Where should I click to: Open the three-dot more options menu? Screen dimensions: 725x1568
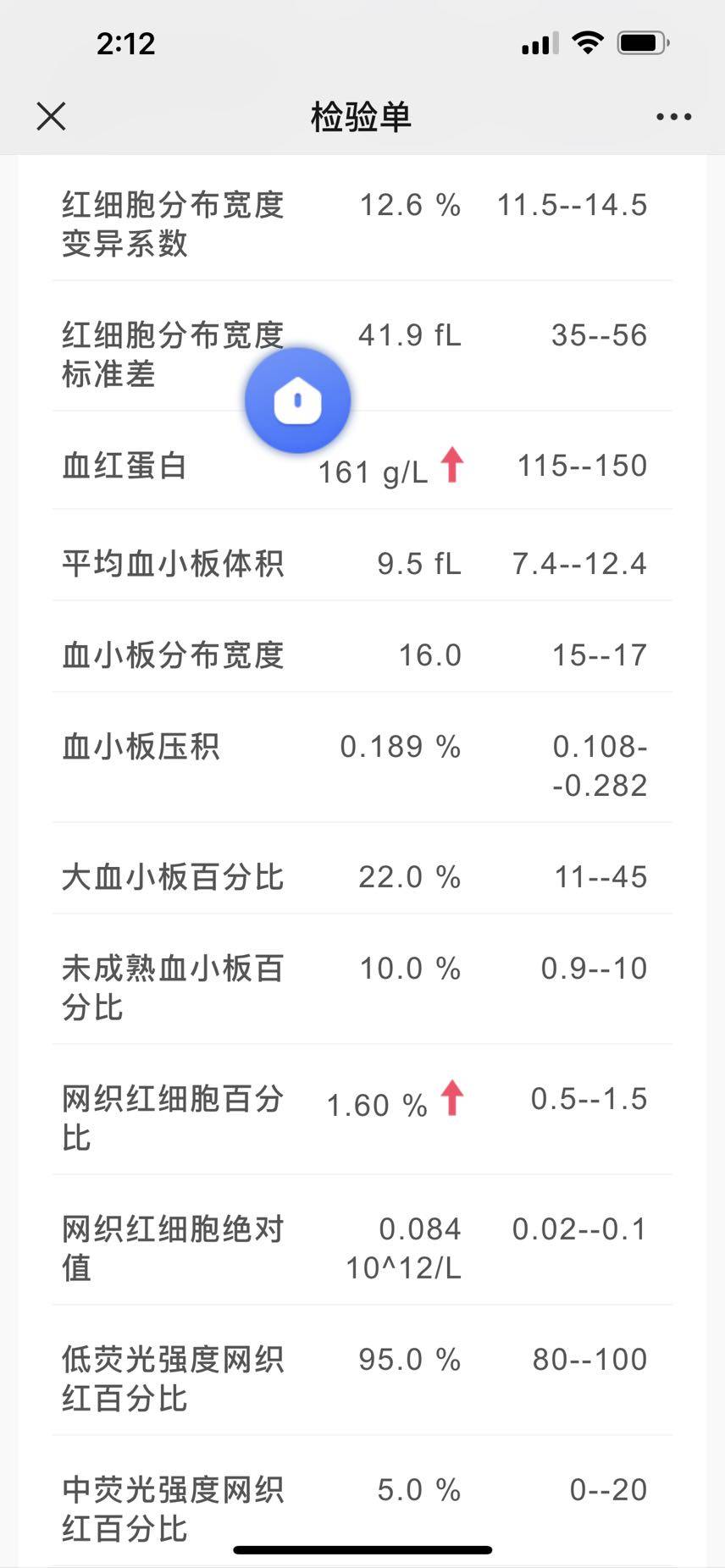tap(673, 117)
